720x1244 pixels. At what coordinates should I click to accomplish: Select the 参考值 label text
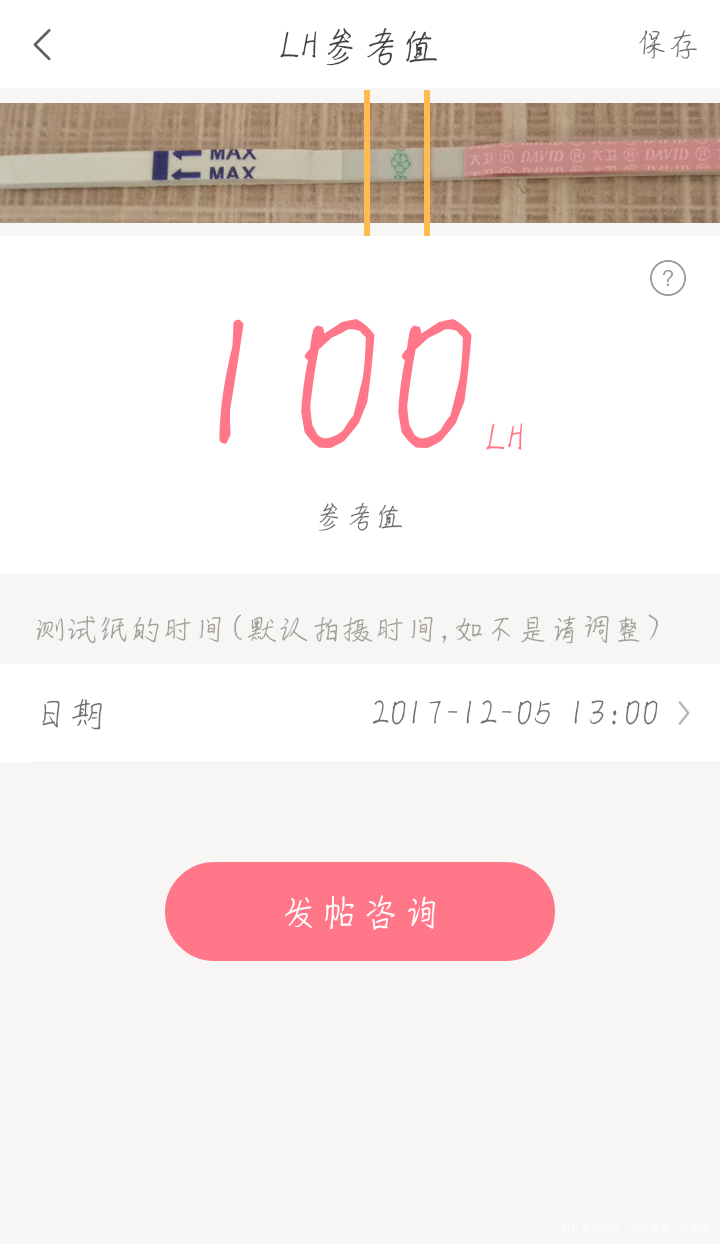pyautogui.click(x=360, y=517)
